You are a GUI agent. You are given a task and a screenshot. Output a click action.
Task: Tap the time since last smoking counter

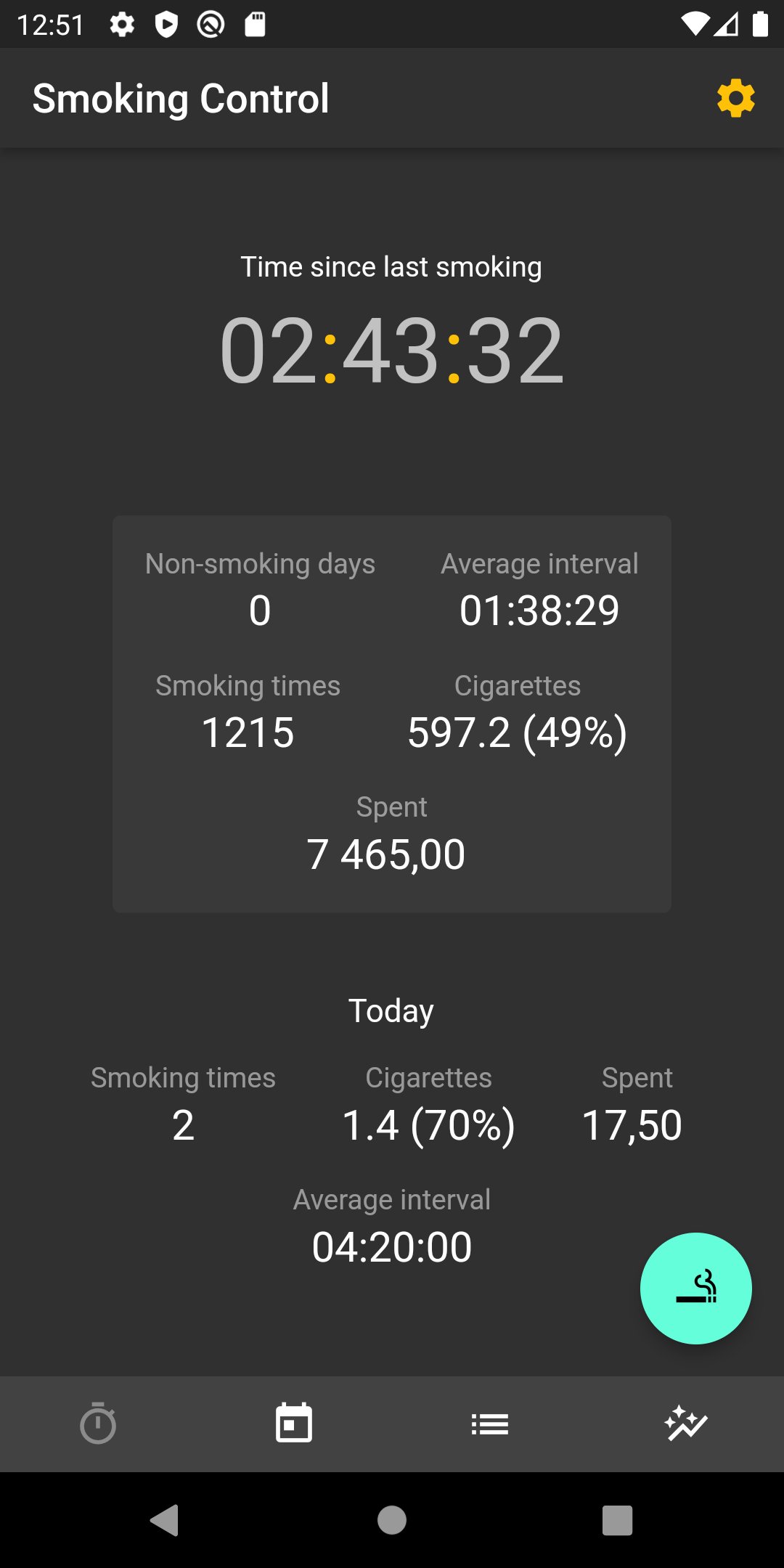point(392,354)
